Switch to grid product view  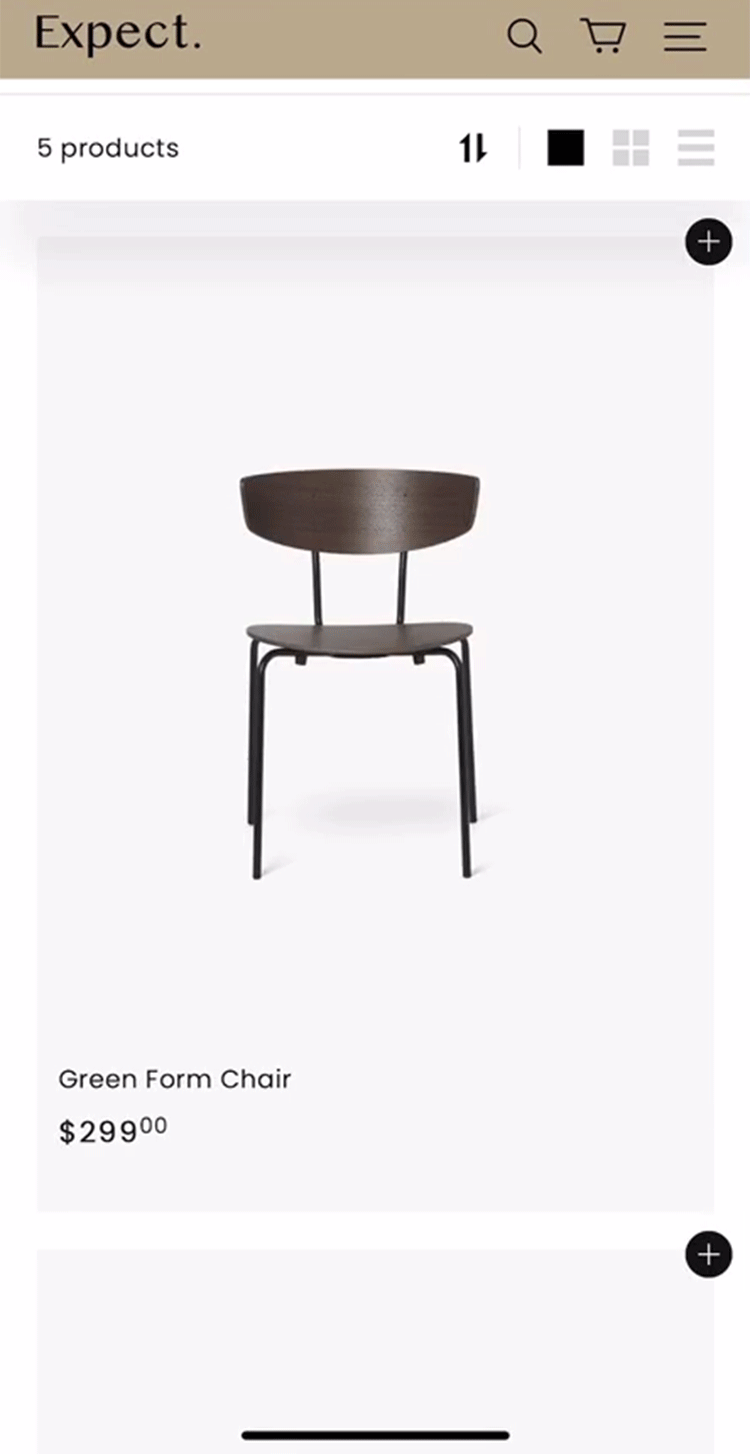(x=631, y=148)
